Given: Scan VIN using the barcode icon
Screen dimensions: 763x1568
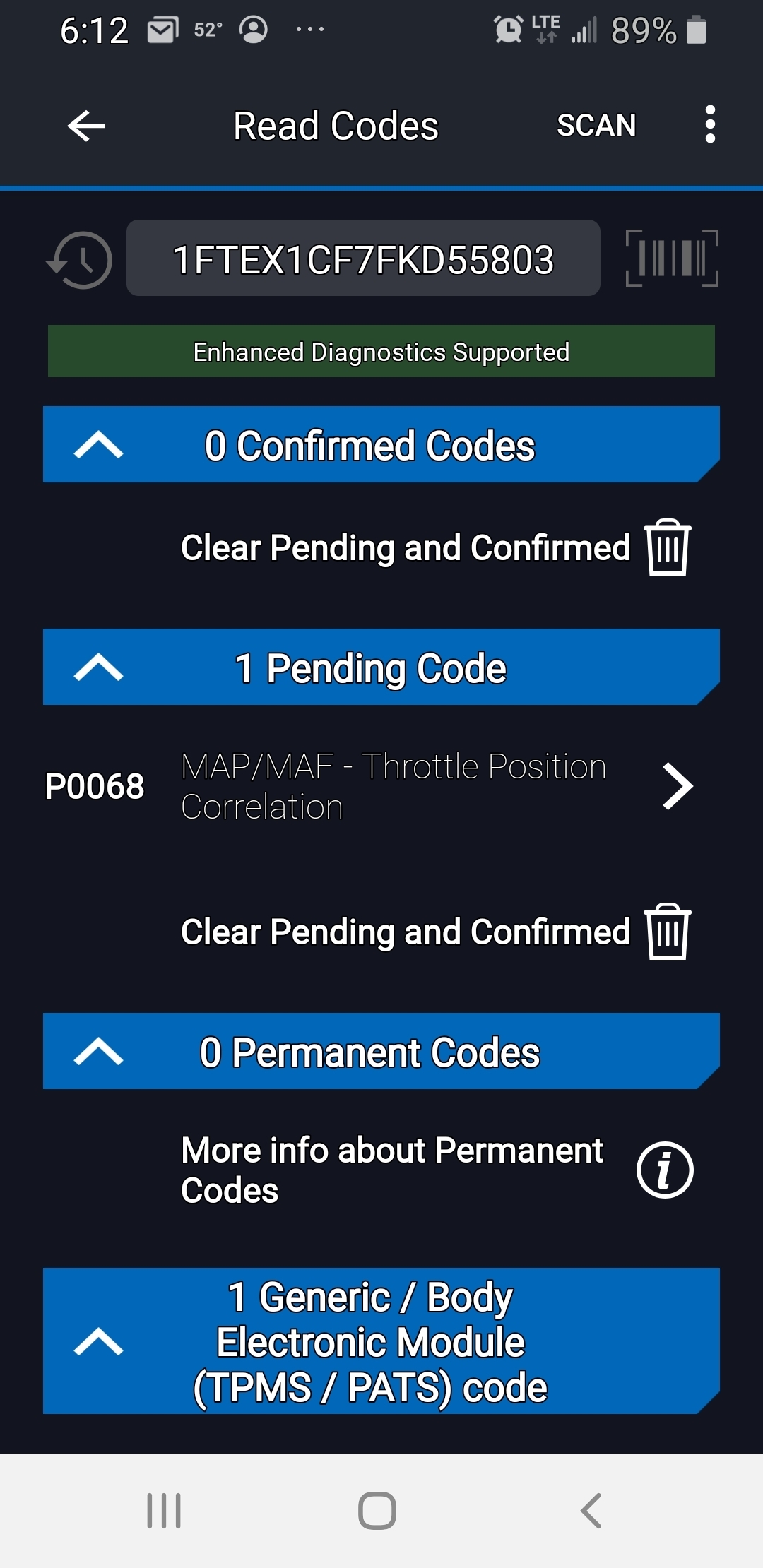Looking at the screenshot, I should click(x=671, y=259).
